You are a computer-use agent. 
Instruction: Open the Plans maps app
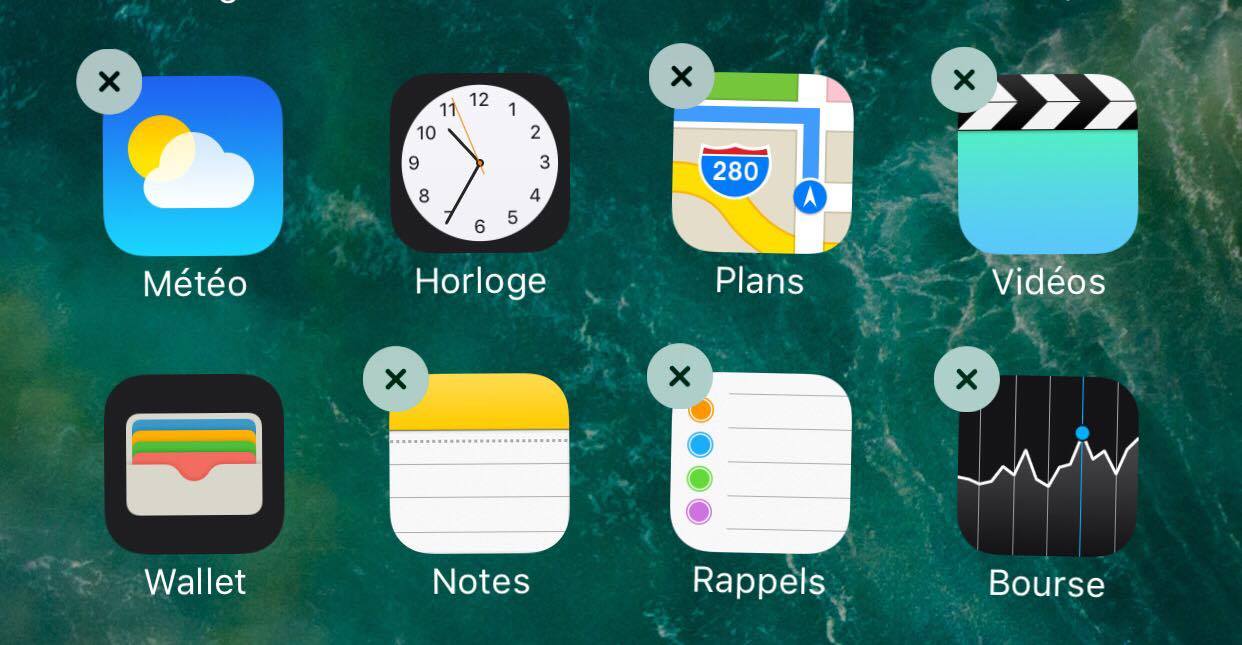click(x=762, y=165)
